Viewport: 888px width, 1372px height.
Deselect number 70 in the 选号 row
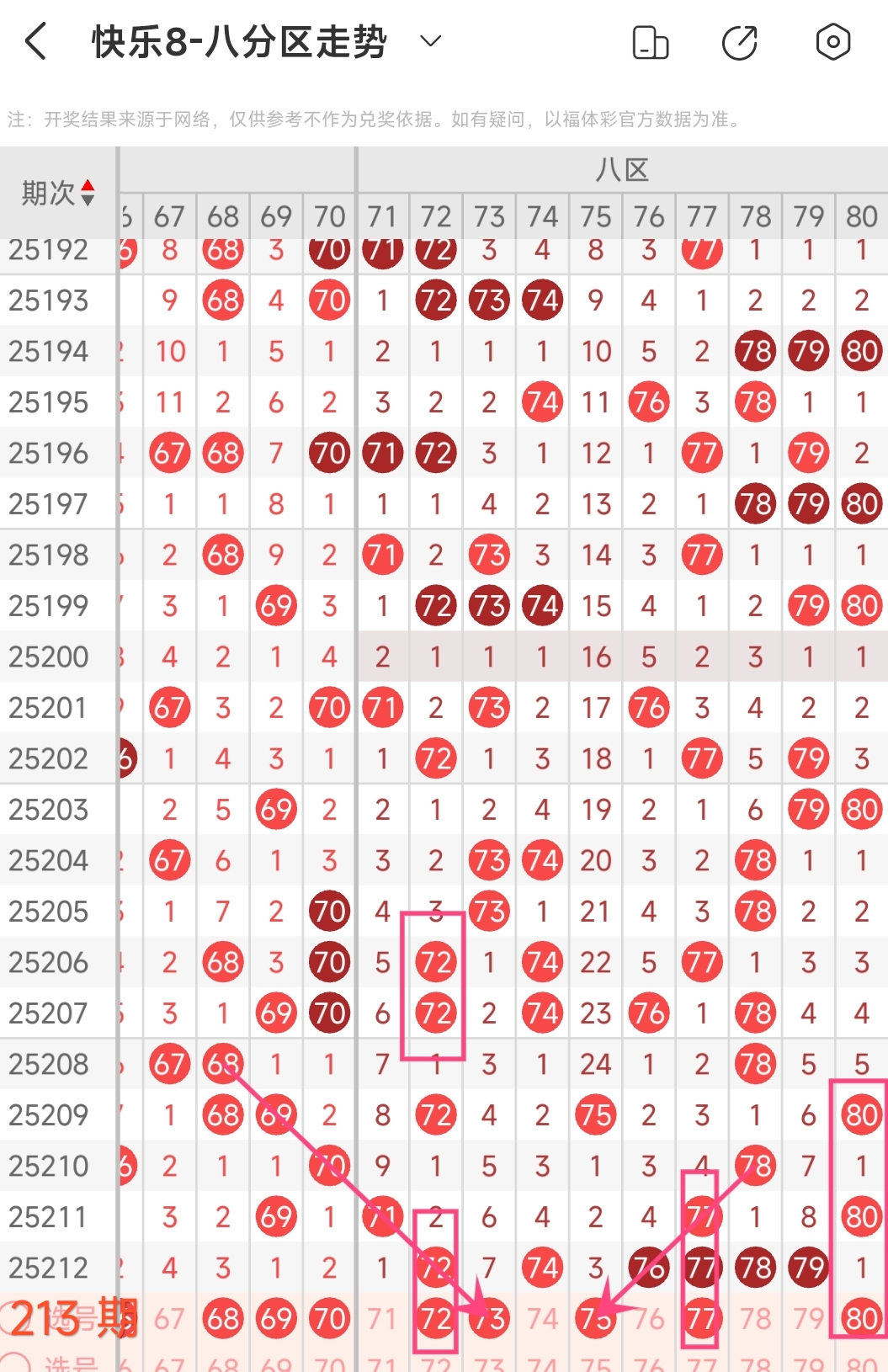coord(329,1318)
